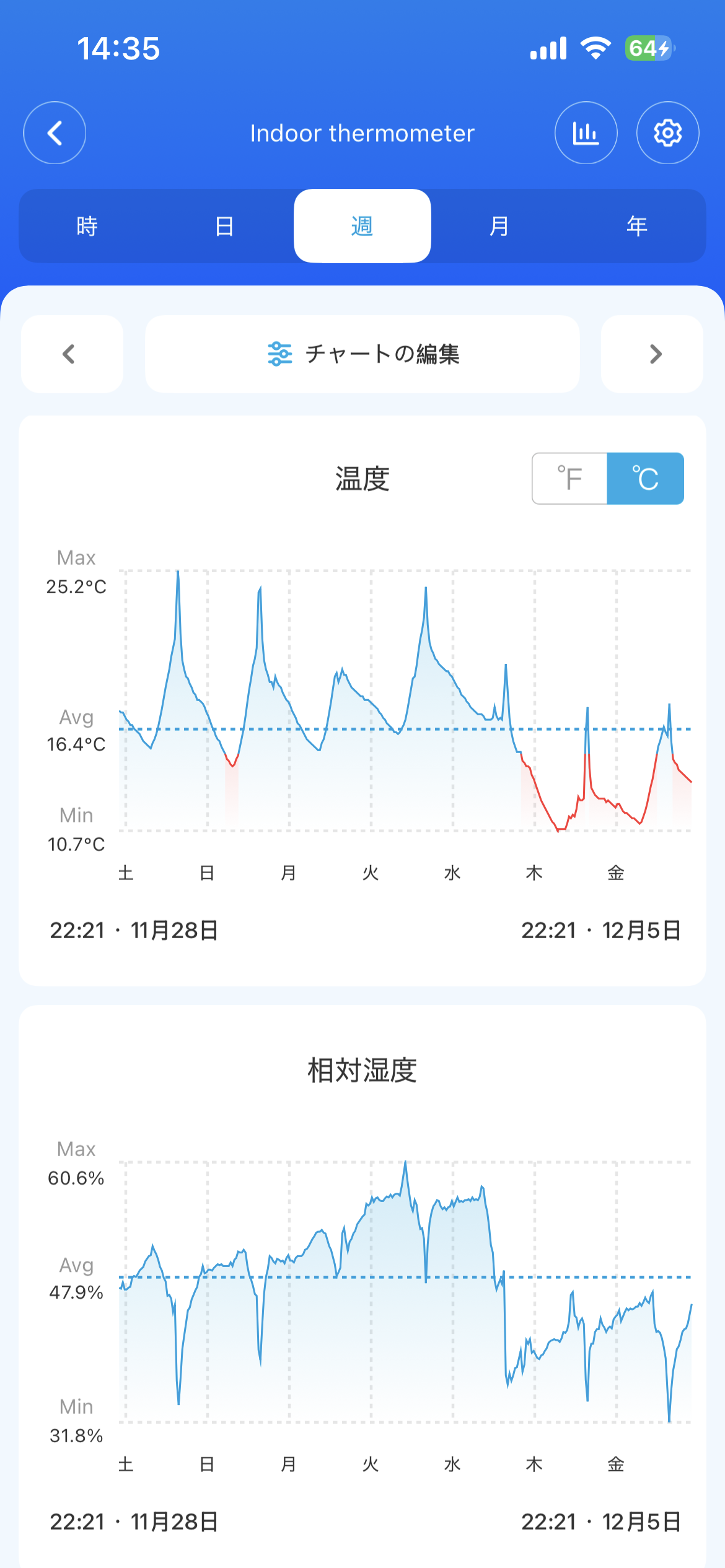Open the bar chart statistics icon
Viewport: 725px width, 1568px height.
pos(586,133)
